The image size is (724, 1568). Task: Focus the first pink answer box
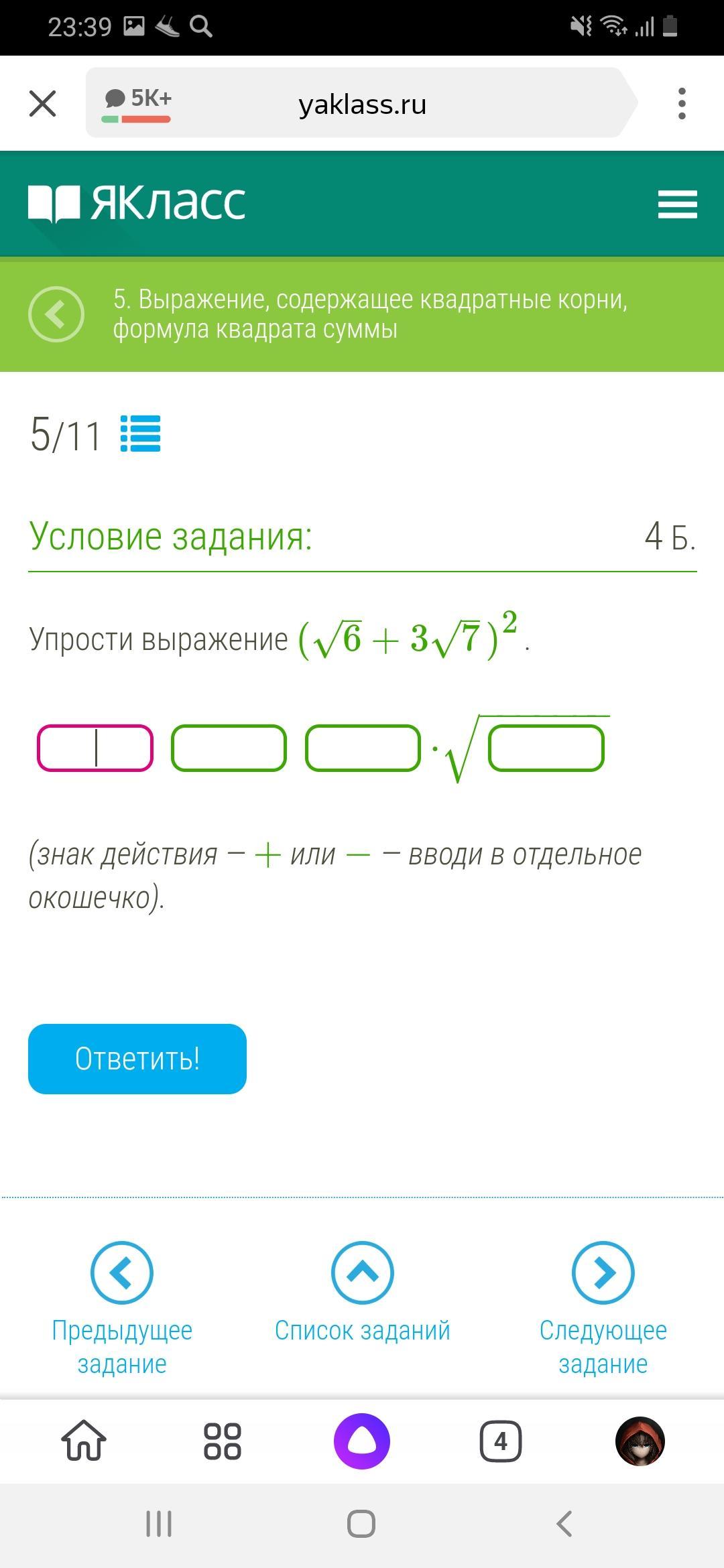pos(95,748)
